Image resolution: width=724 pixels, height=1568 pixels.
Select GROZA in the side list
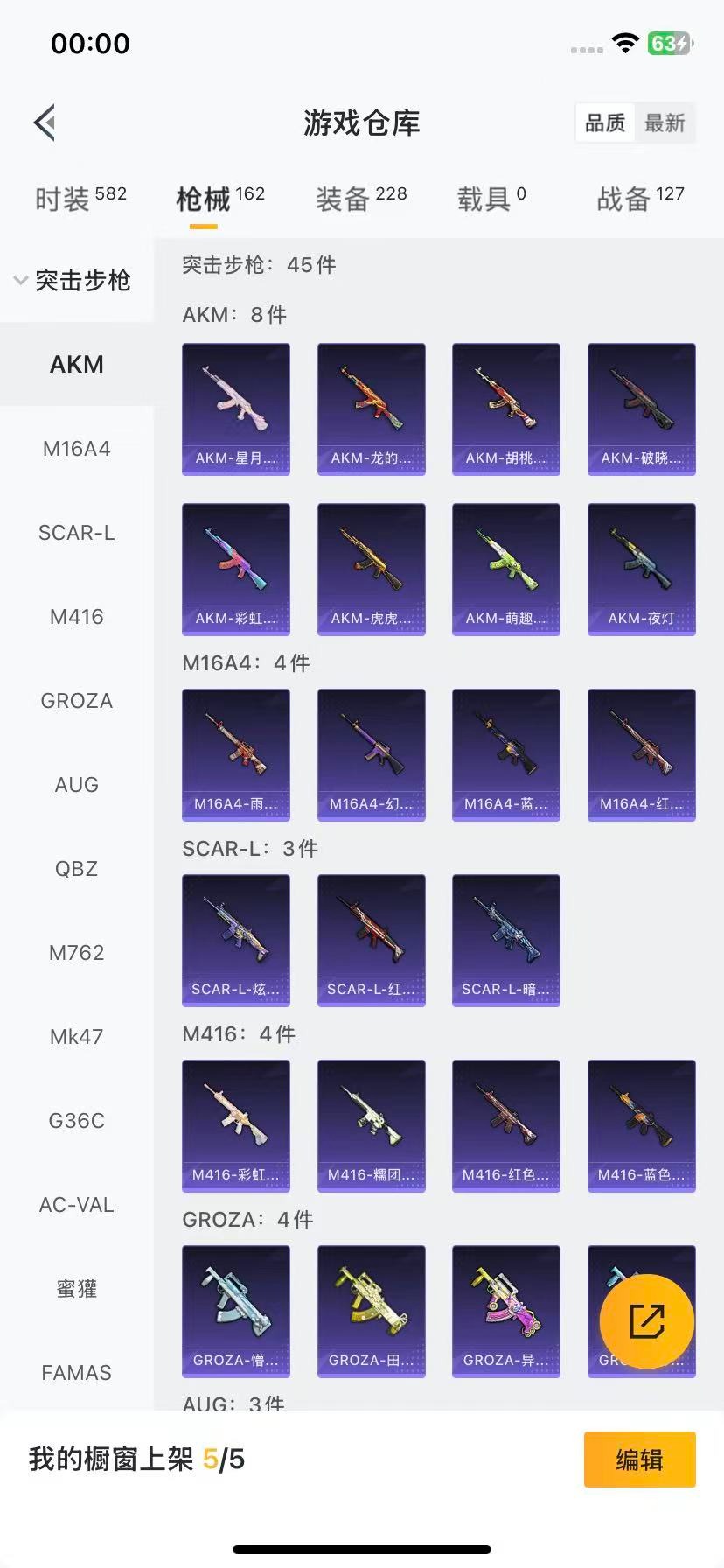(77, 701)
